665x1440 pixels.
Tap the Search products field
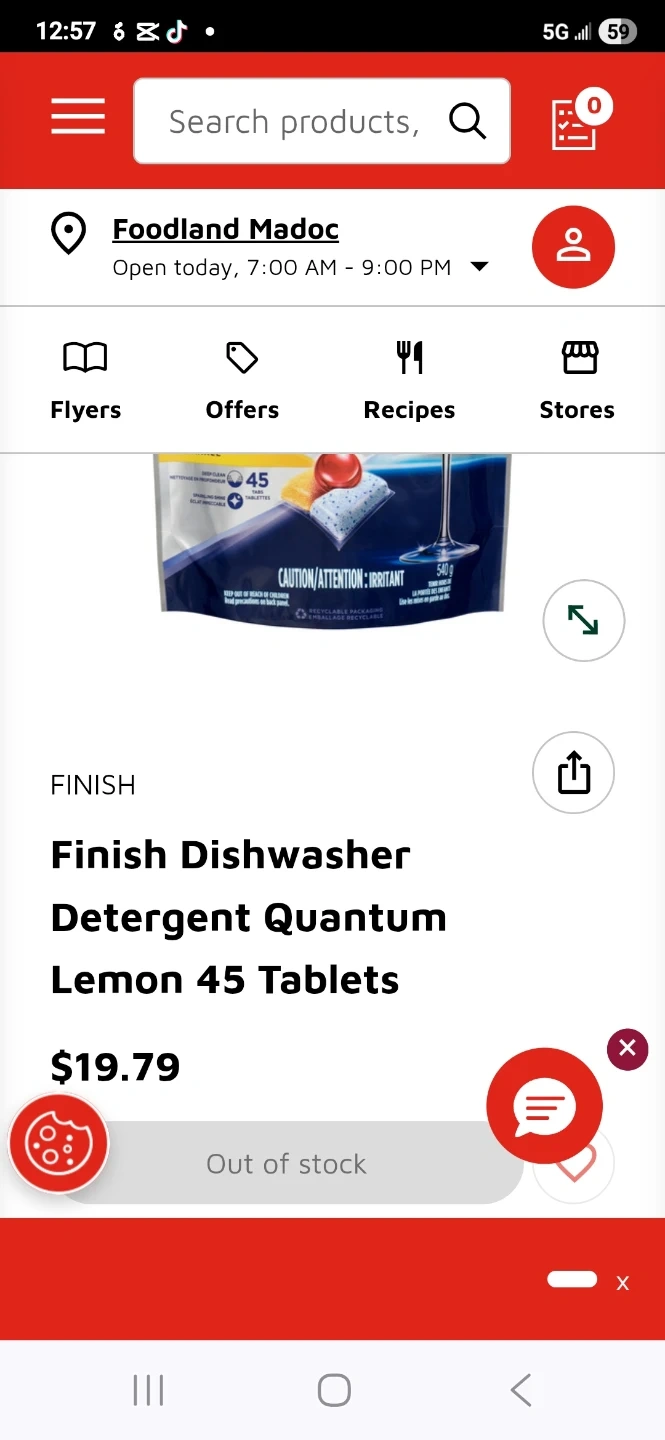294,122
